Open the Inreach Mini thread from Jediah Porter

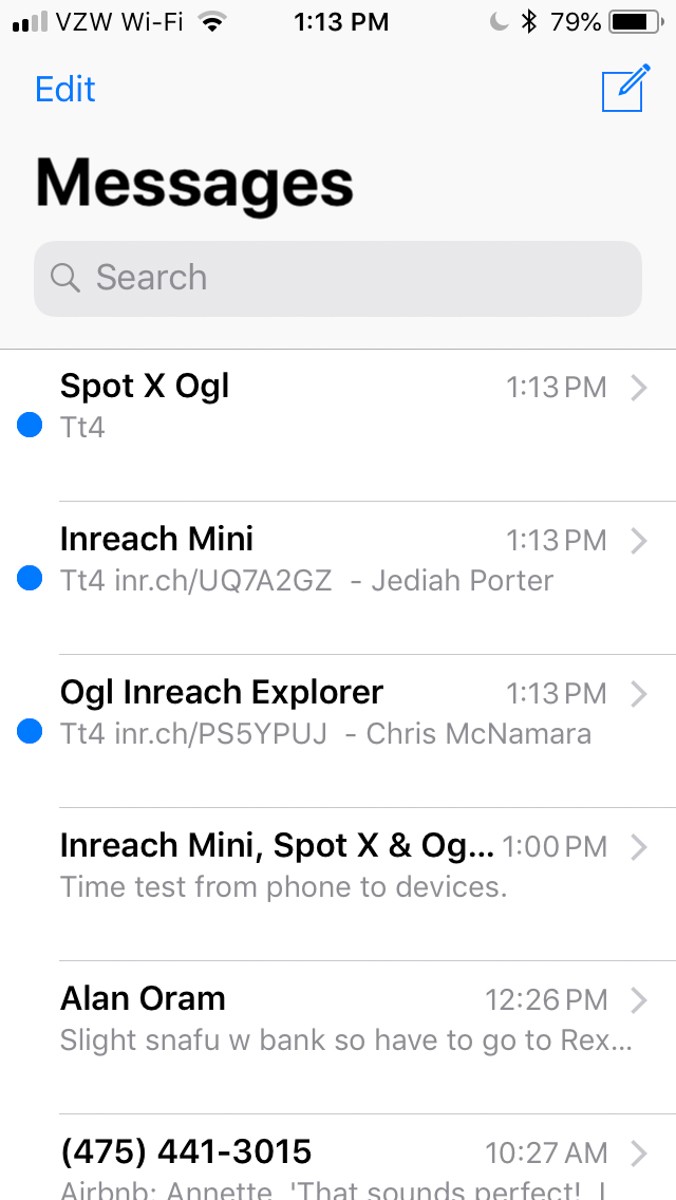[340, 559]
